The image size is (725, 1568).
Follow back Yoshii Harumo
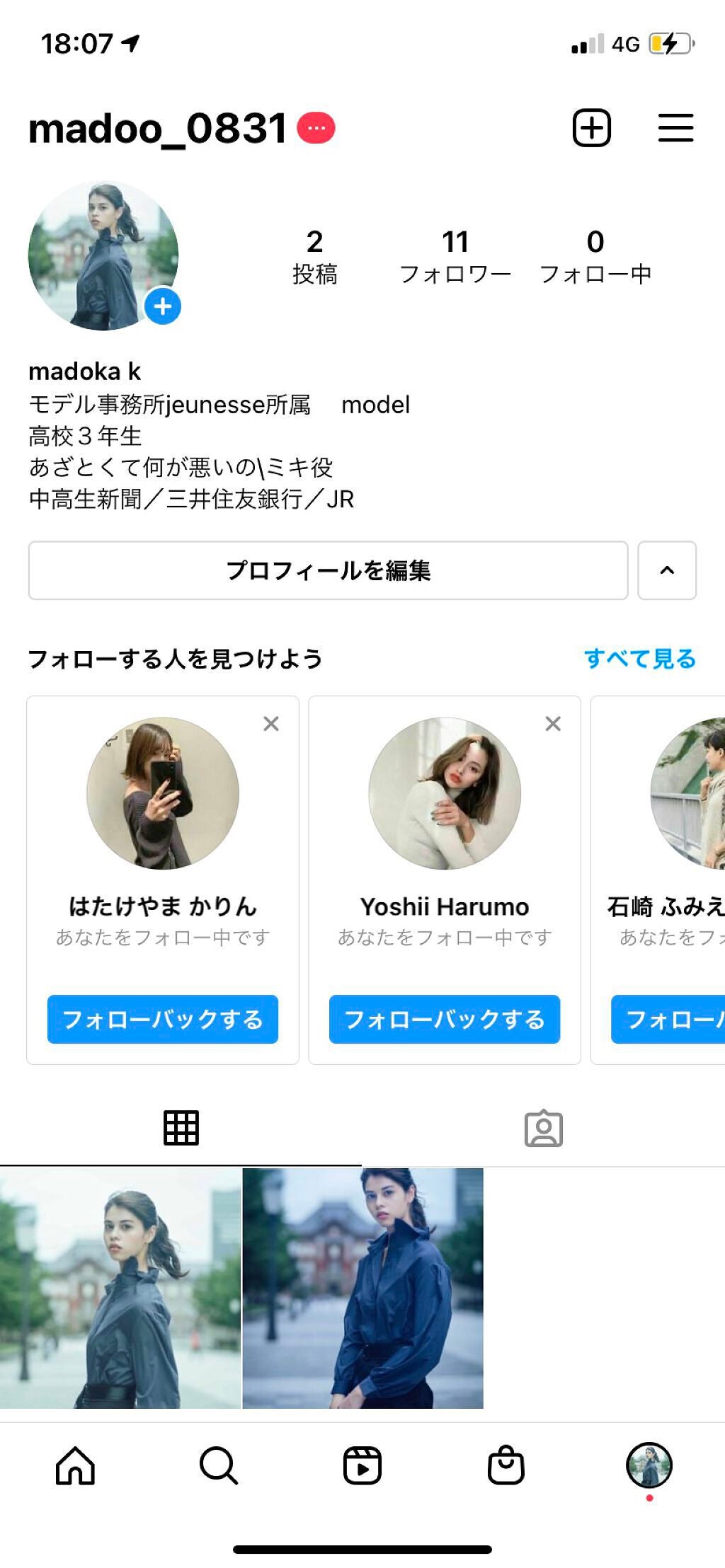click(445, 1019)
